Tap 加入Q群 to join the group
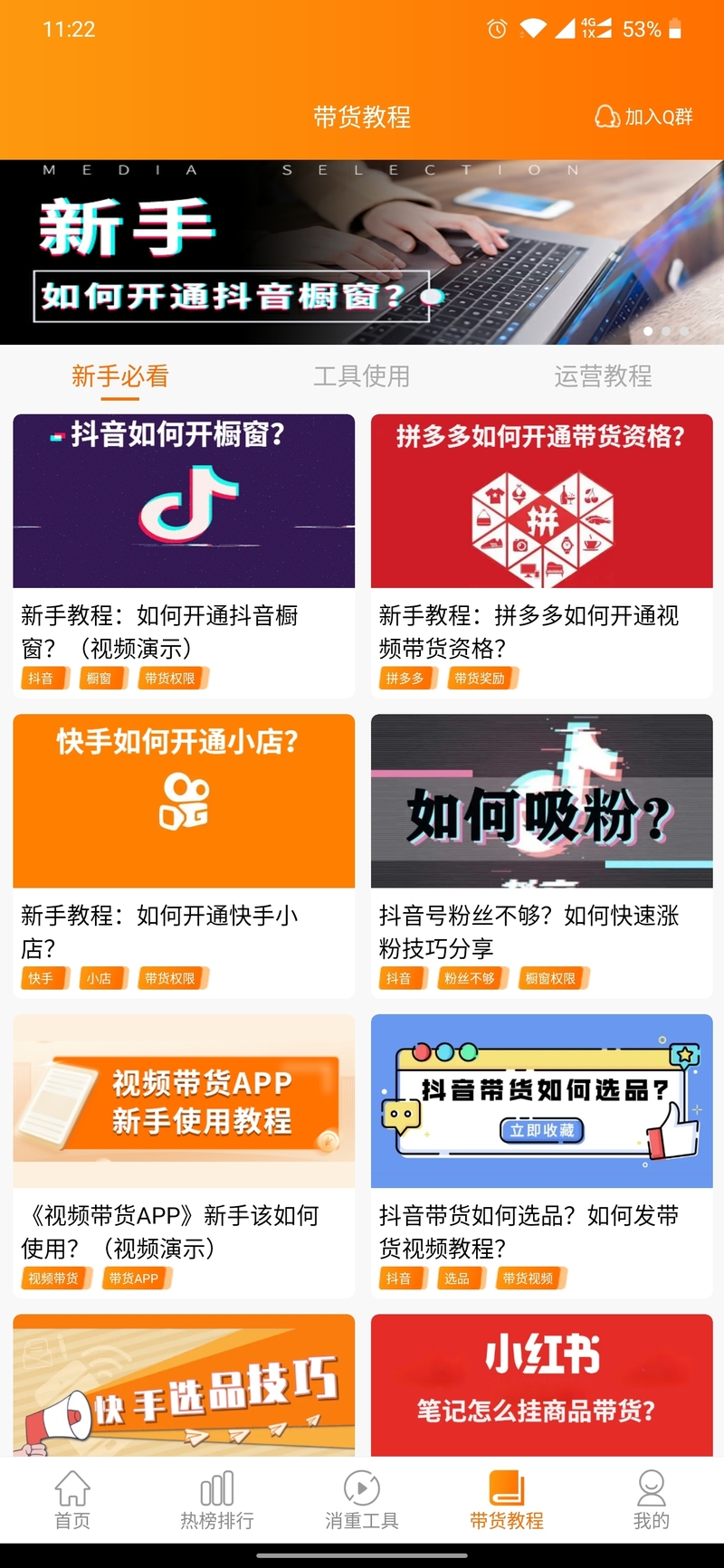The image size is (724, 1568). pos(644,117)
